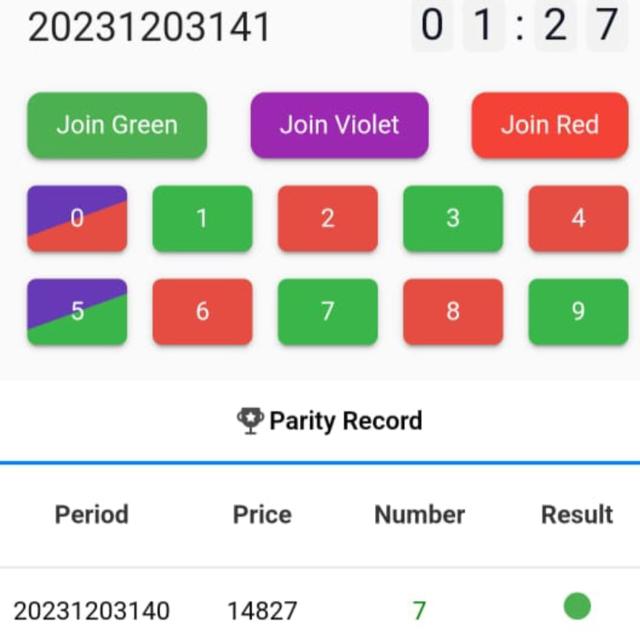Tap the red number 8 tile
Viewport: 640px width, 640px height.
453,311
